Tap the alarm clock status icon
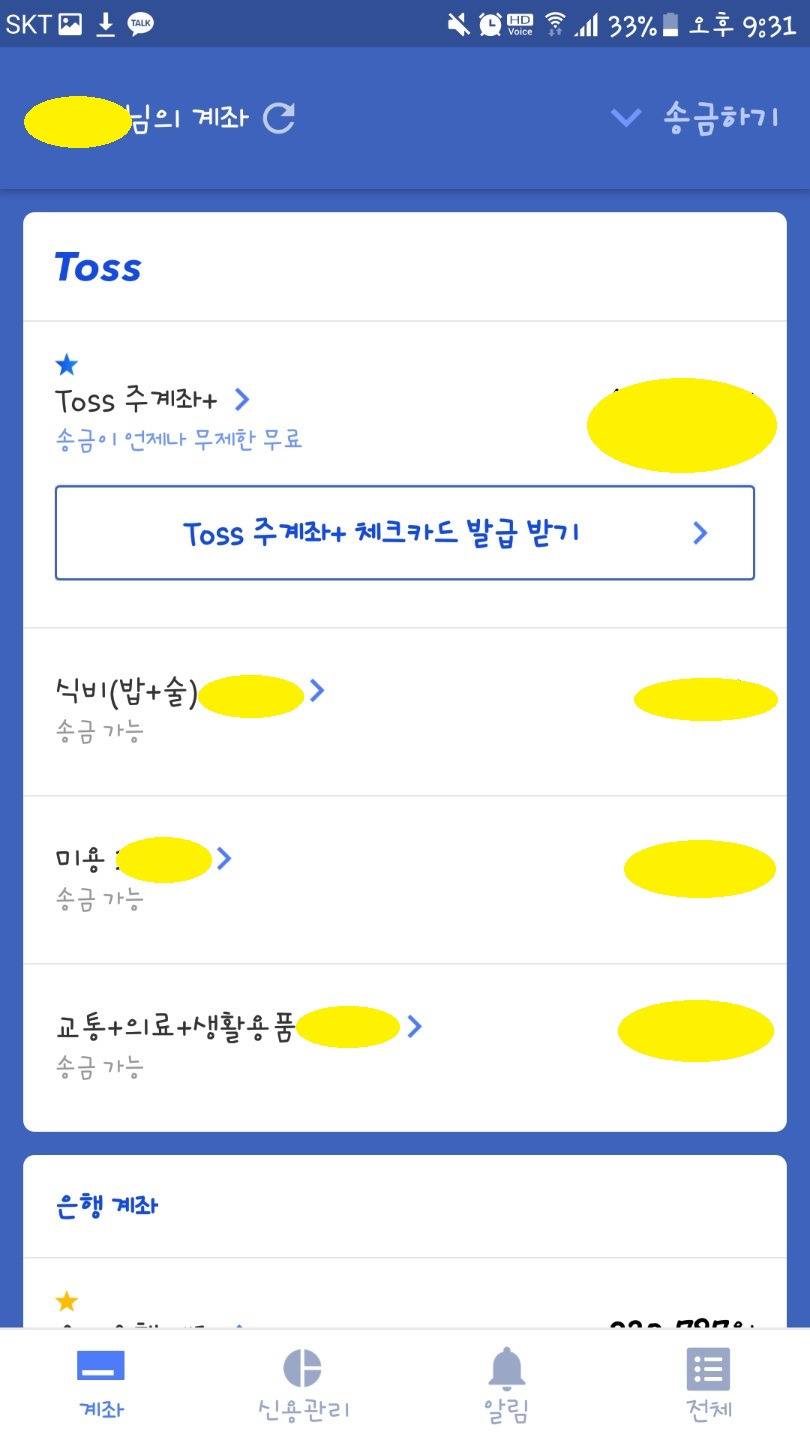This screenshot has width=810, height=1440. (488, 22)
